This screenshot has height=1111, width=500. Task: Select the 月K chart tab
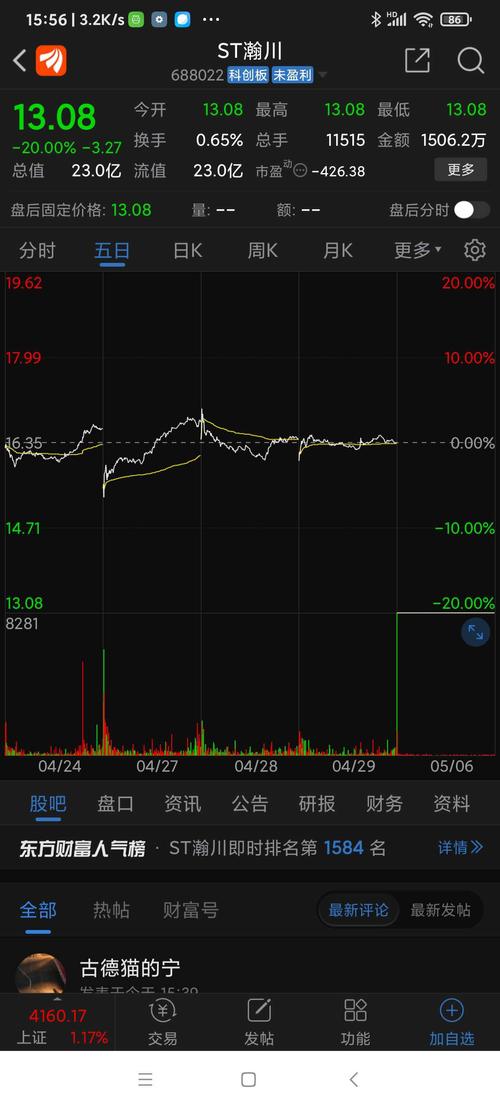point(337,250)
